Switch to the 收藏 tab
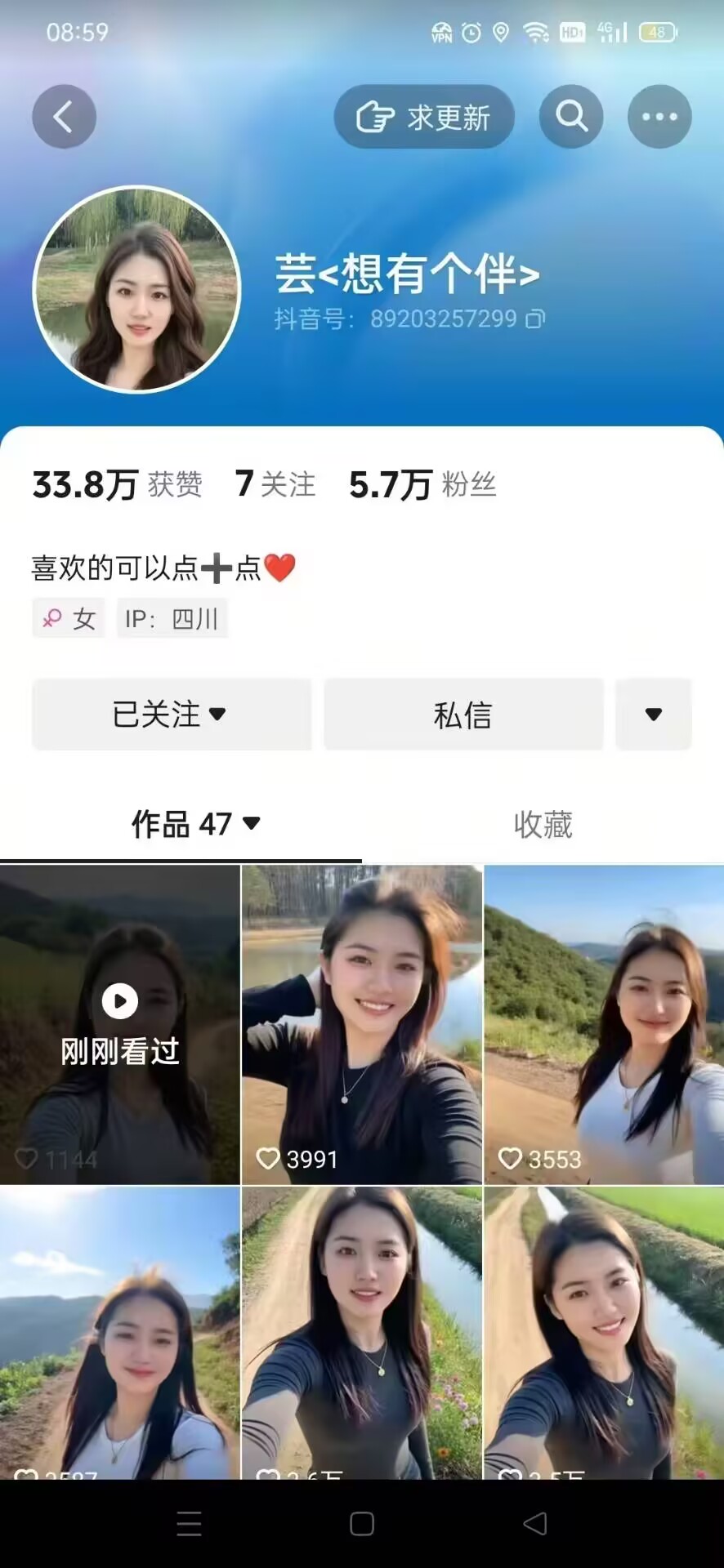 click(543, 824)
